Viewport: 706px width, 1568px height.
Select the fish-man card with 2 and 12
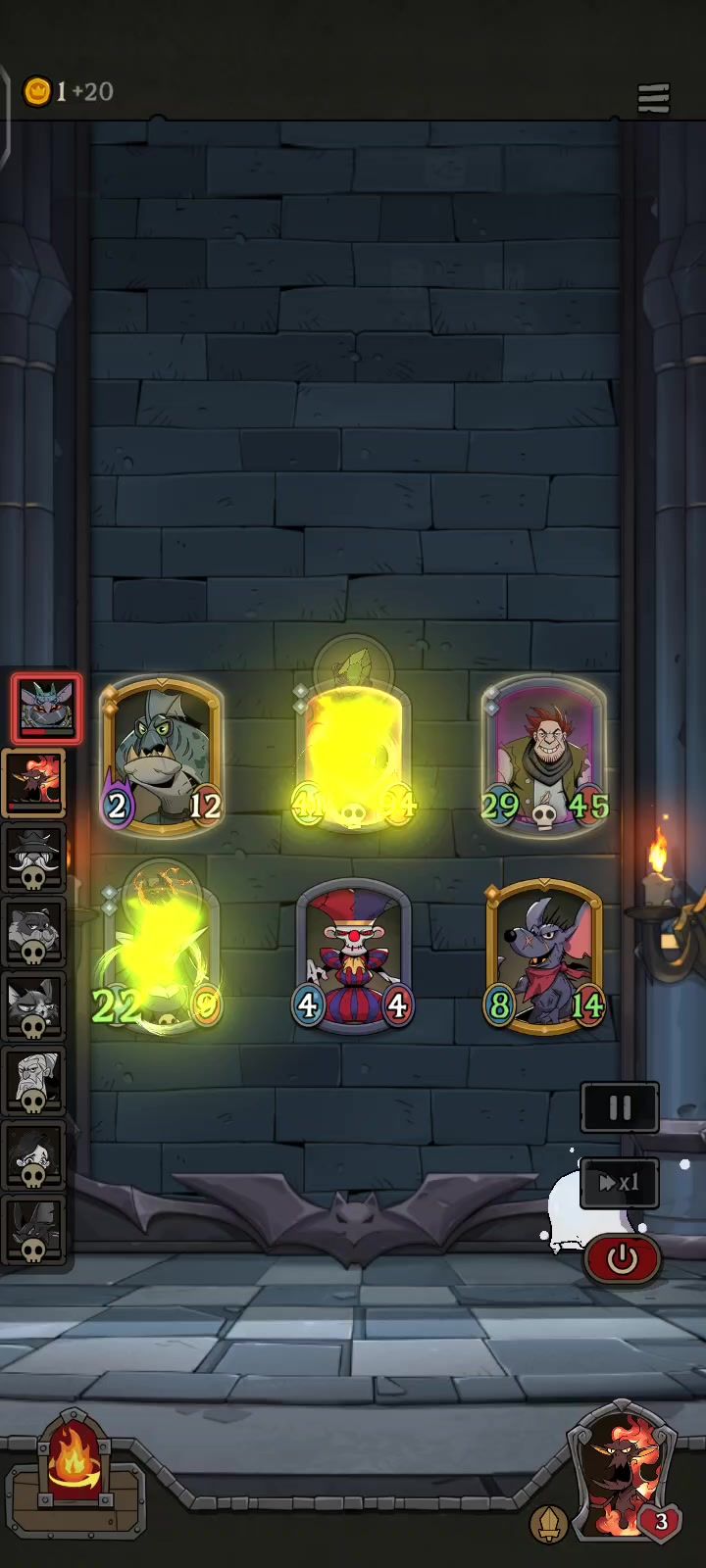pos(162,757)
